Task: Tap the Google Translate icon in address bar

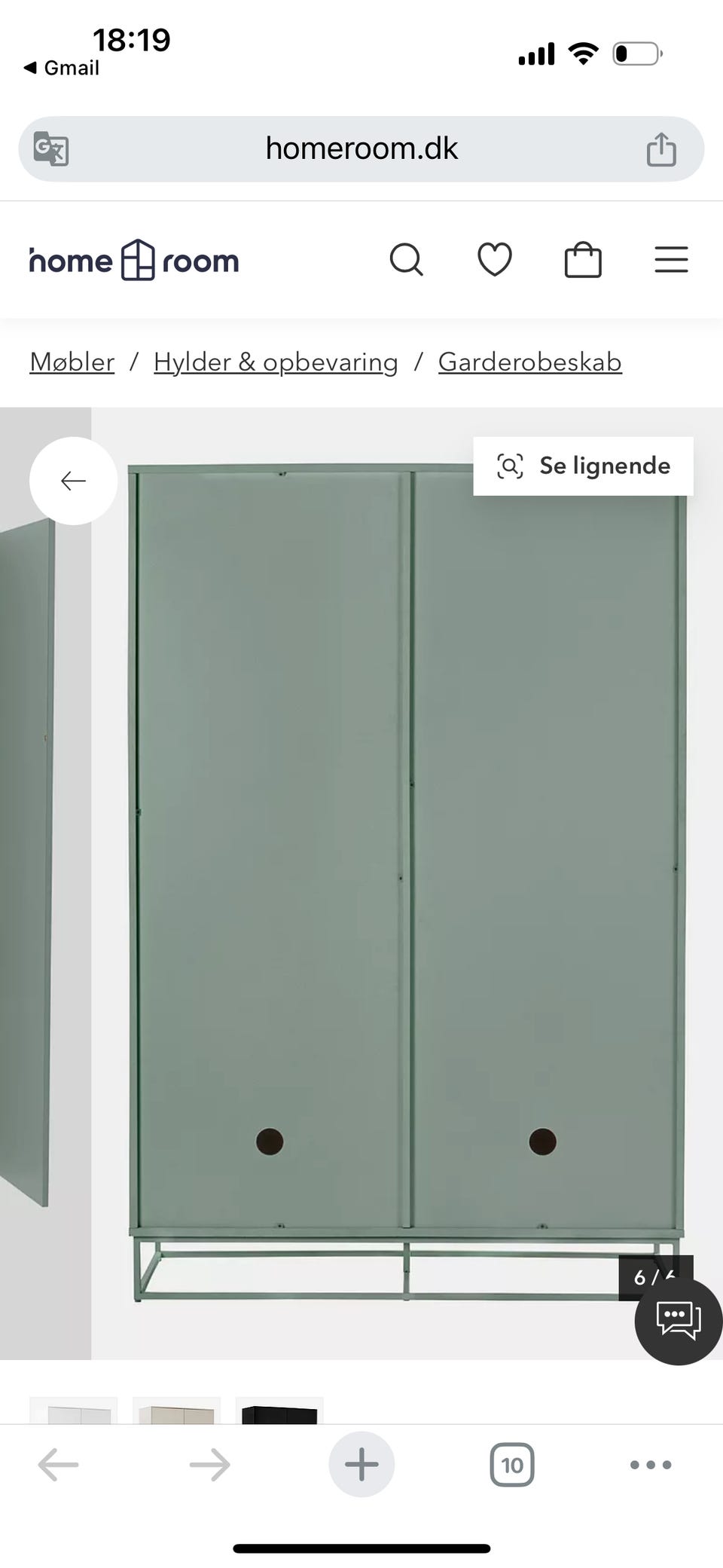Action: (50, 148)
